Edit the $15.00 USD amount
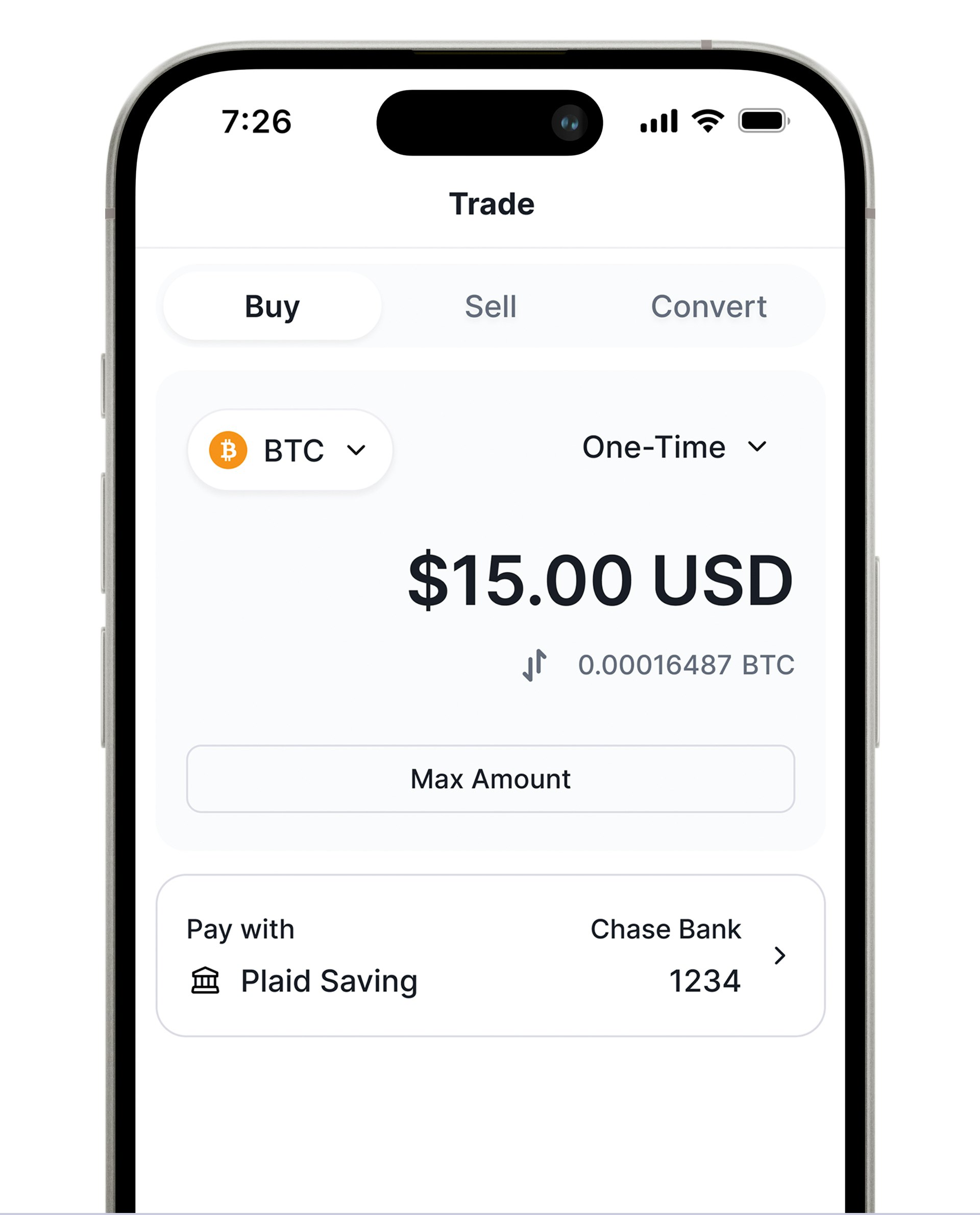The height and width of the screenshot is (1215, 980). tap(600, 580)
